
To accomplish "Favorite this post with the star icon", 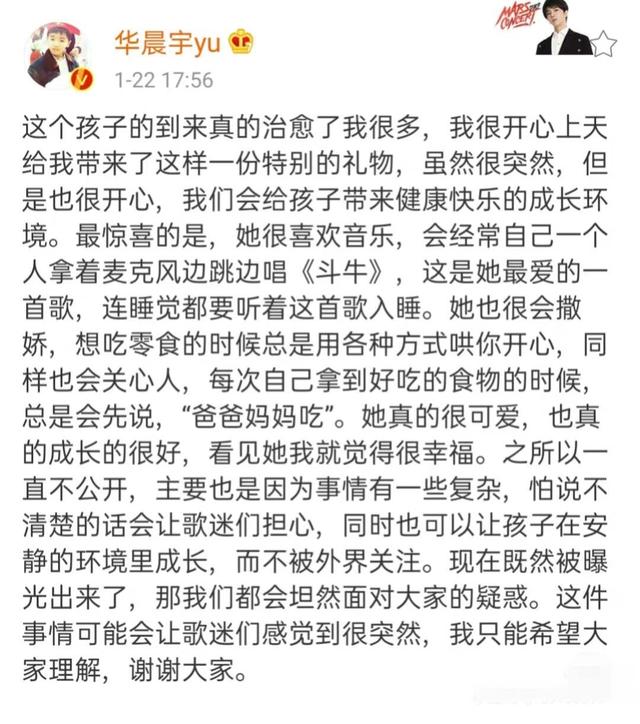I will tap(603, 43).
